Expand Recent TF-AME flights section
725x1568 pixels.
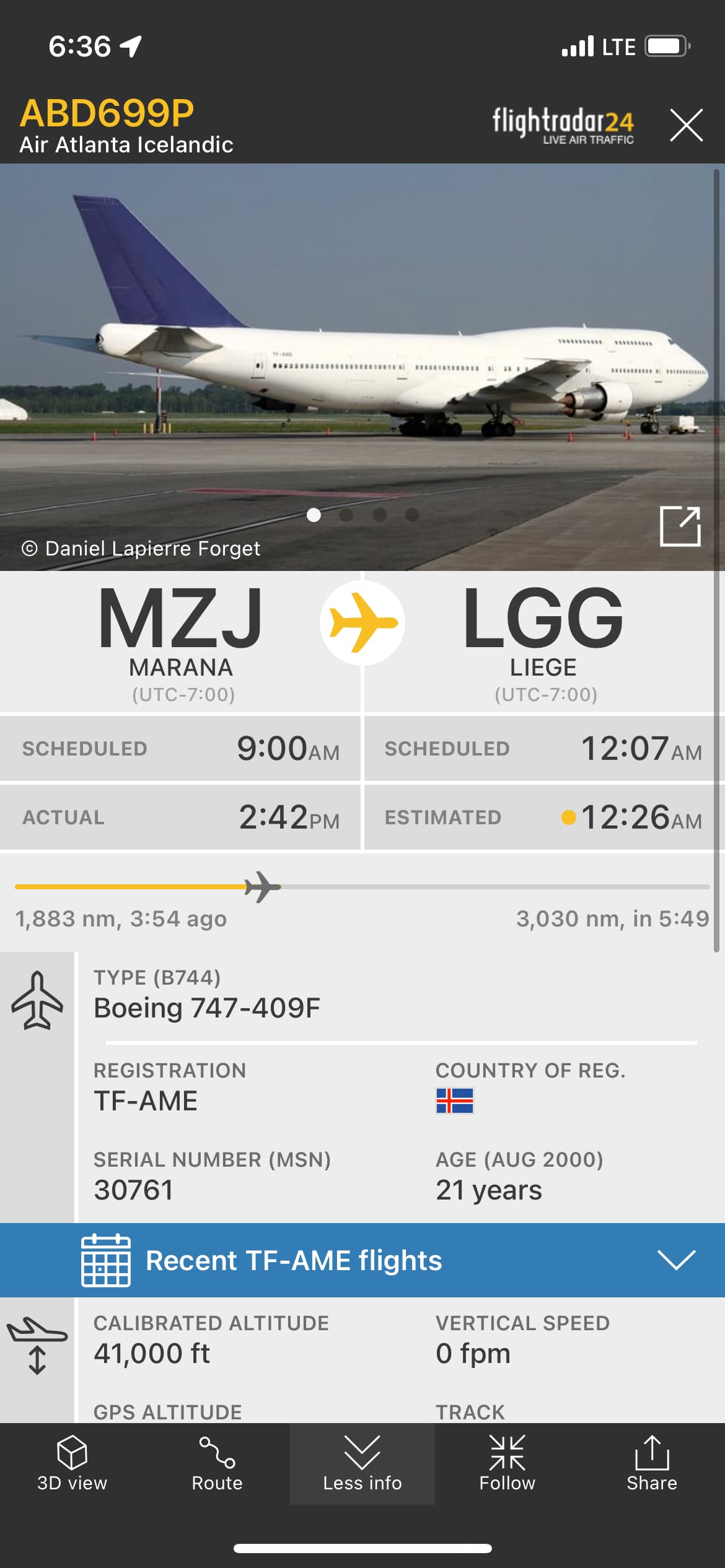pyautogui.click(x=676, y=1260)
